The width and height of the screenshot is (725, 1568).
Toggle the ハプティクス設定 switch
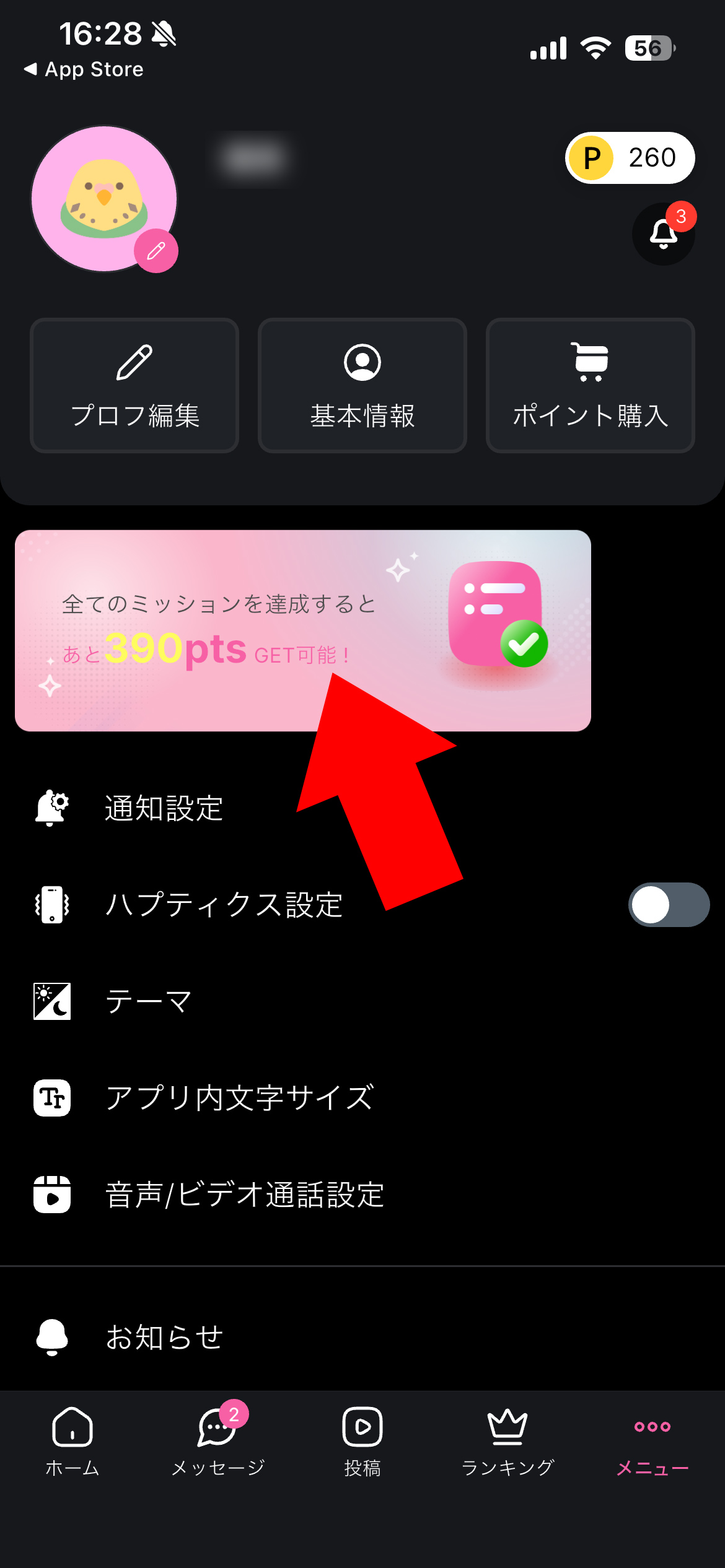669,905
